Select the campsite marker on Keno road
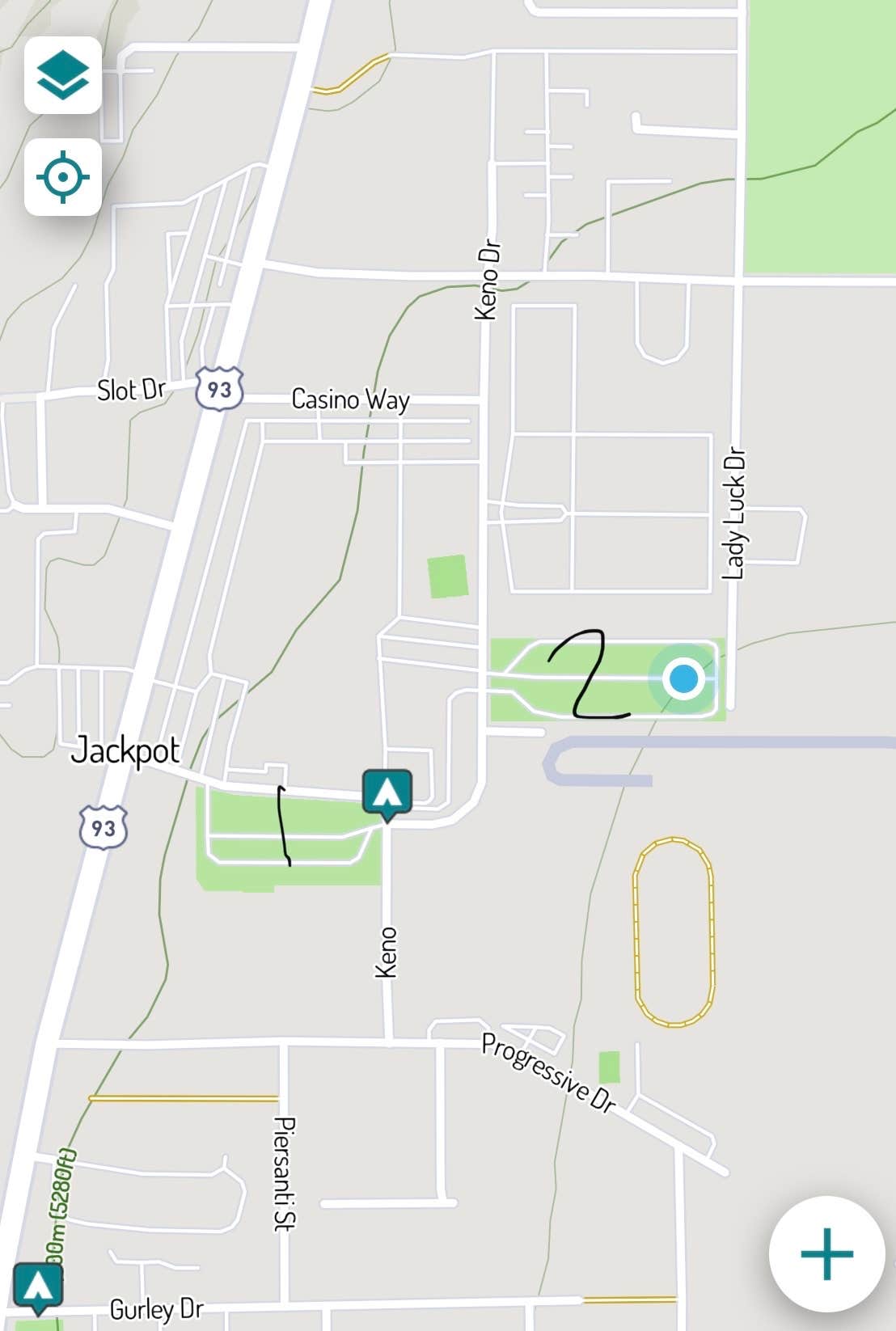The height and width of the screenshot is (1331, 896). point(387,793)
